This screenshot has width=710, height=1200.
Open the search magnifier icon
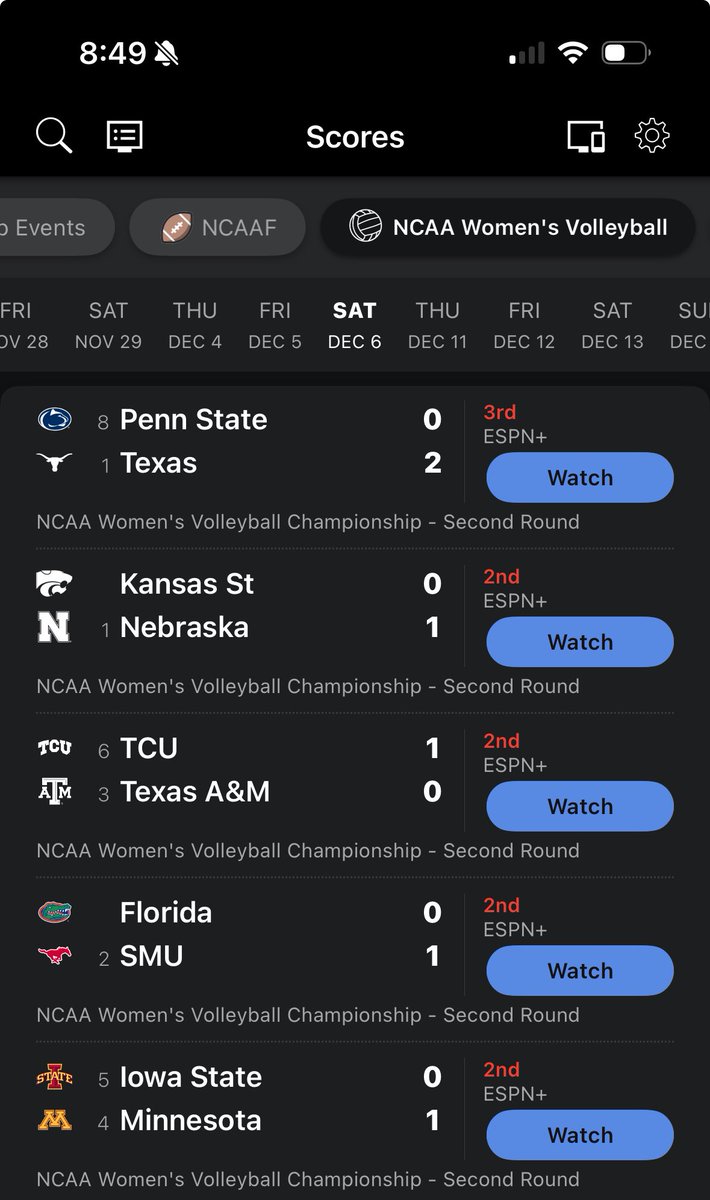pyautogui.click(x=54, y=135)
